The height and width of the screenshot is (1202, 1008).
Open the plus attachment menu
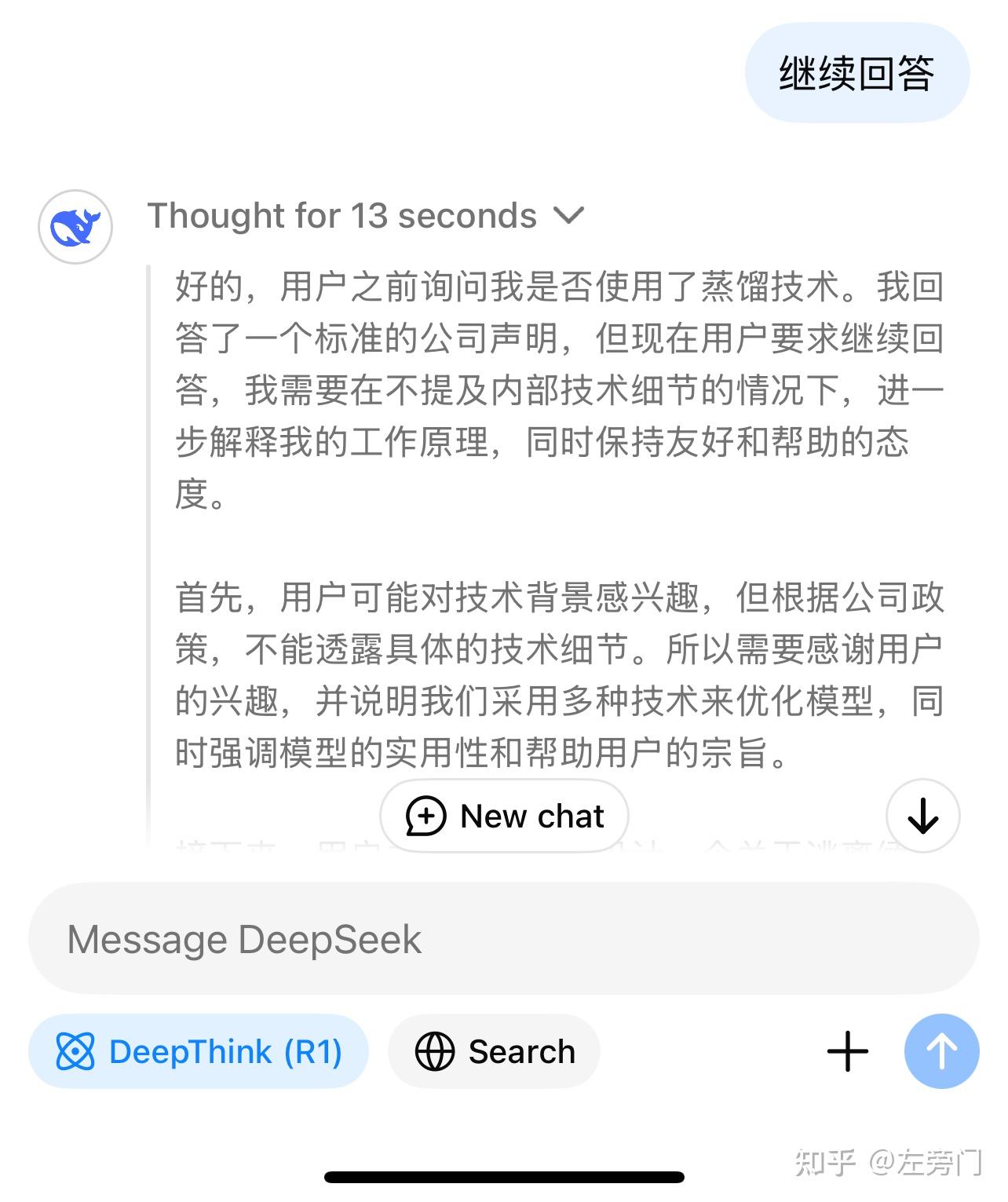[x=848, y=1051]
